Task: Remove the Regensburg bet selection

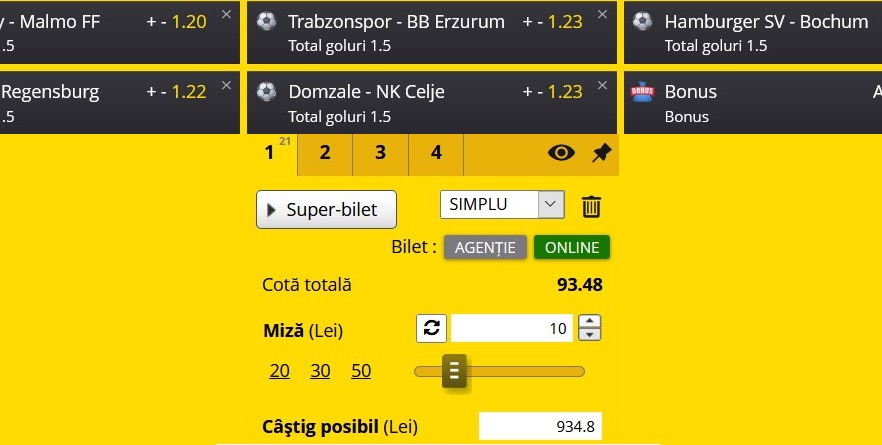Action: click(226, 83)
